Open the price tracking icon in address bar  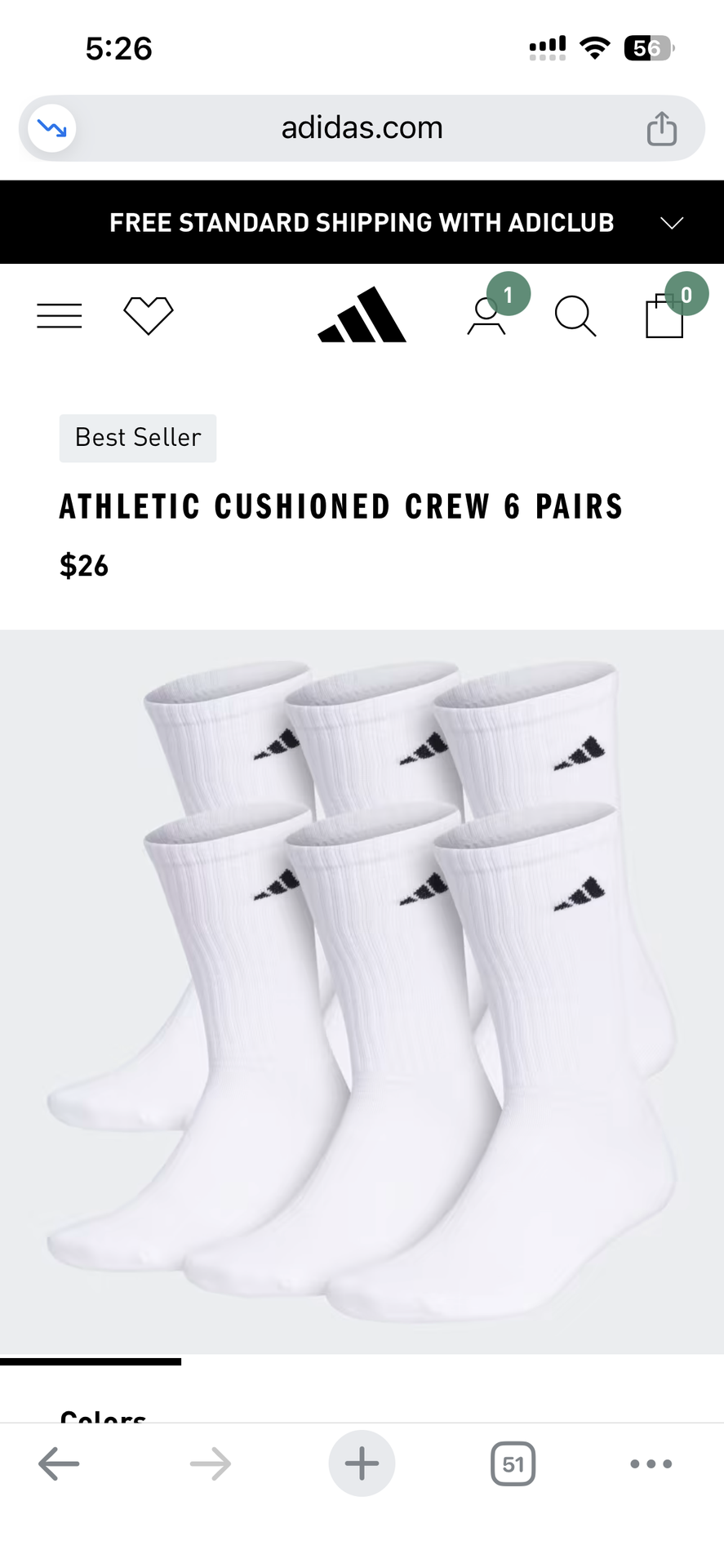coord(52,128)
